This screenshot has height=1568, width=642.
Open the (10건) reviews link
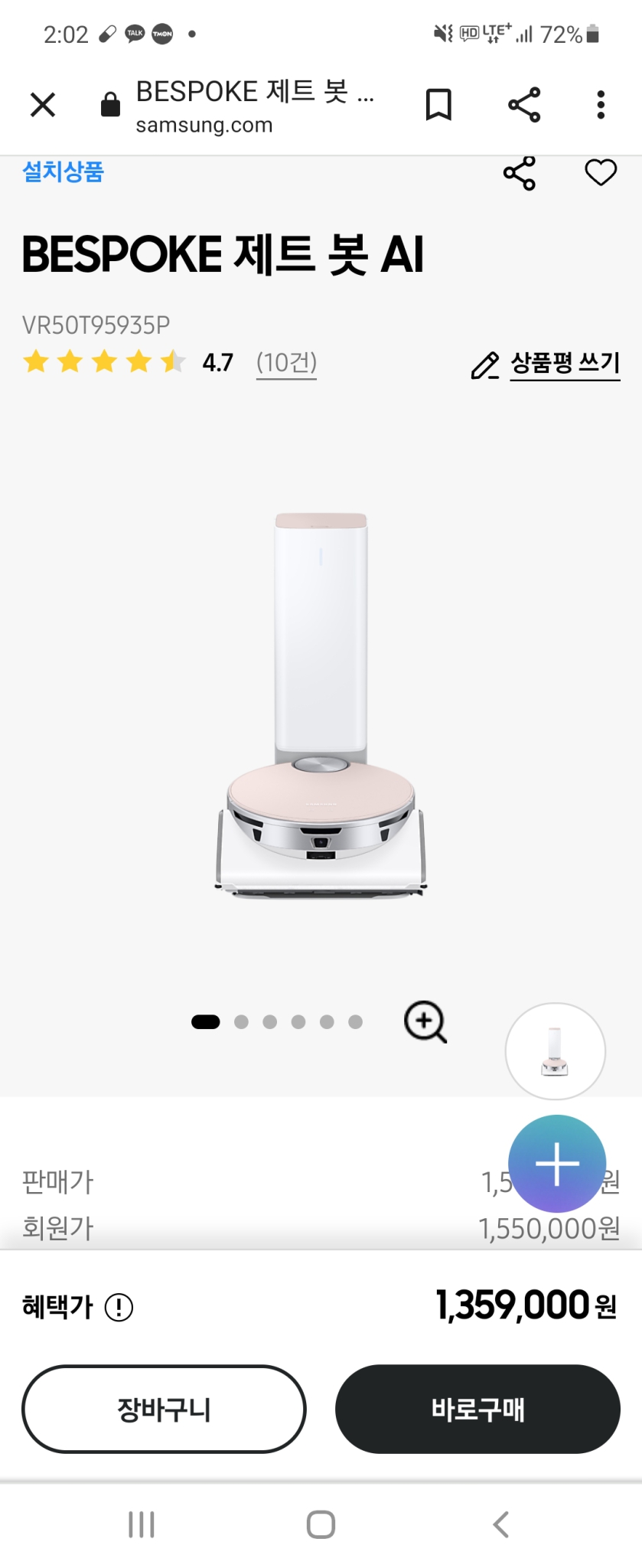point(286,363)
